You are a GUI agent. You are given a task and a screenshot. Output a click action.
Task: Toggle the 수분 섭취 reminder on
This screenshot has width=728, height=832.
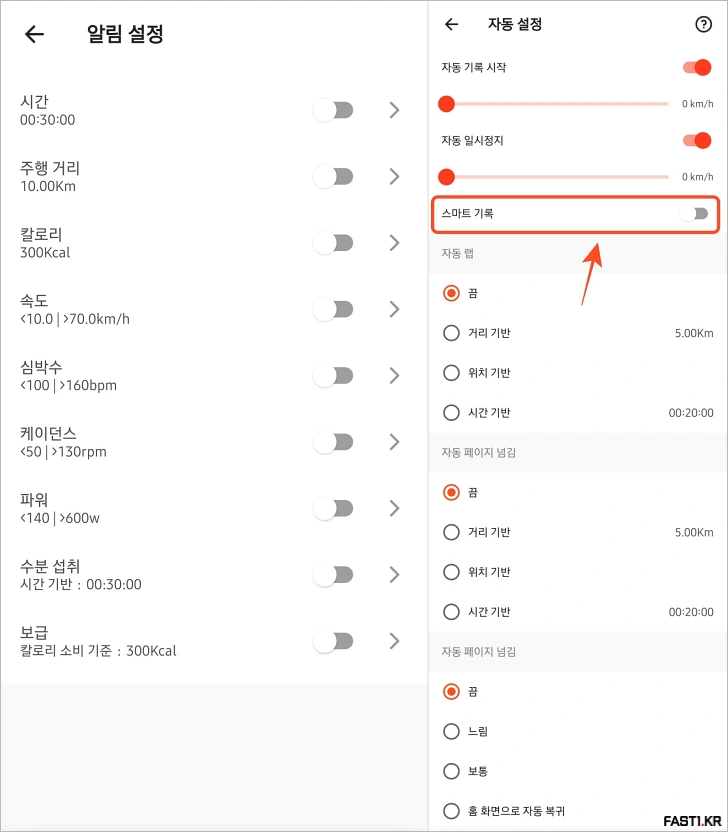tap(333, 575)
